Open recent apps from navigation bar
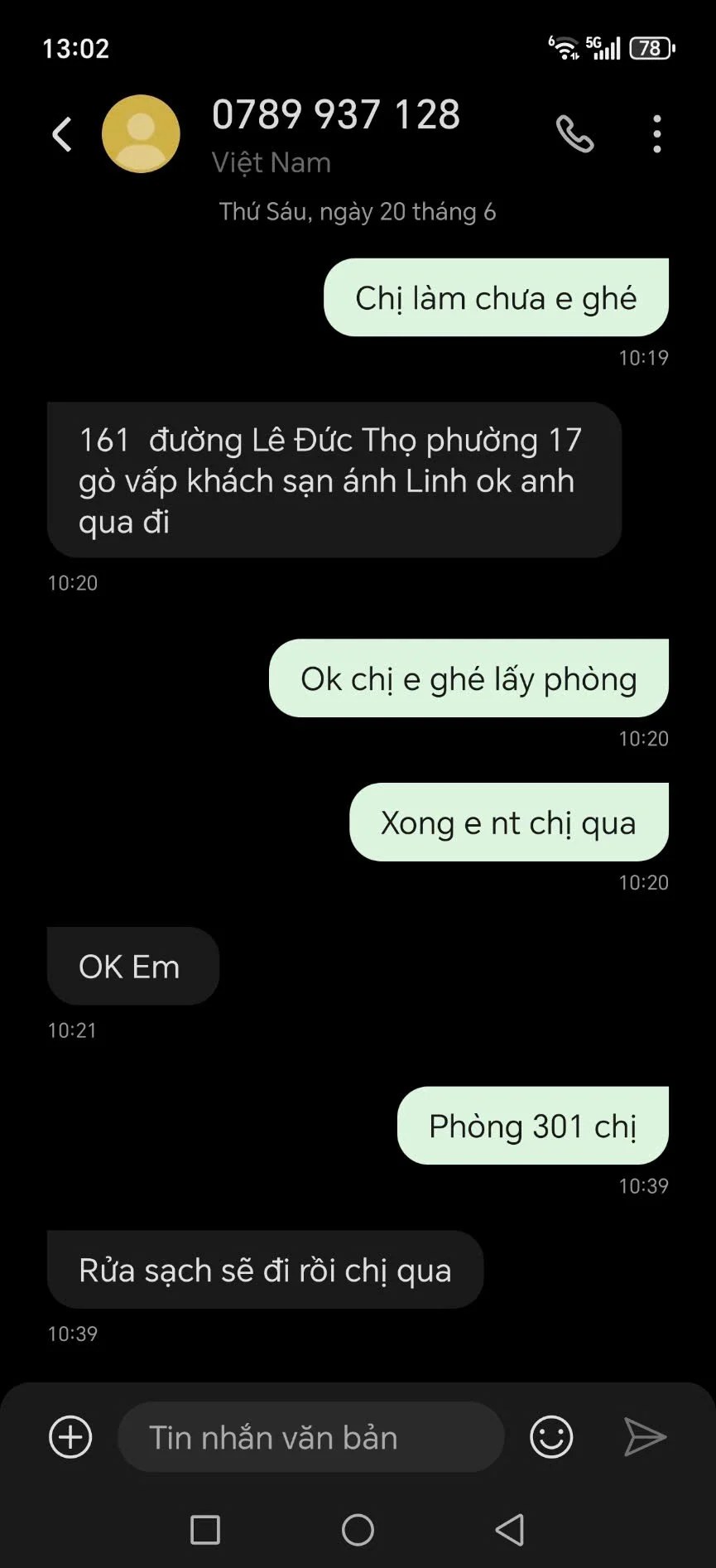 click(x=205, y=1530)
